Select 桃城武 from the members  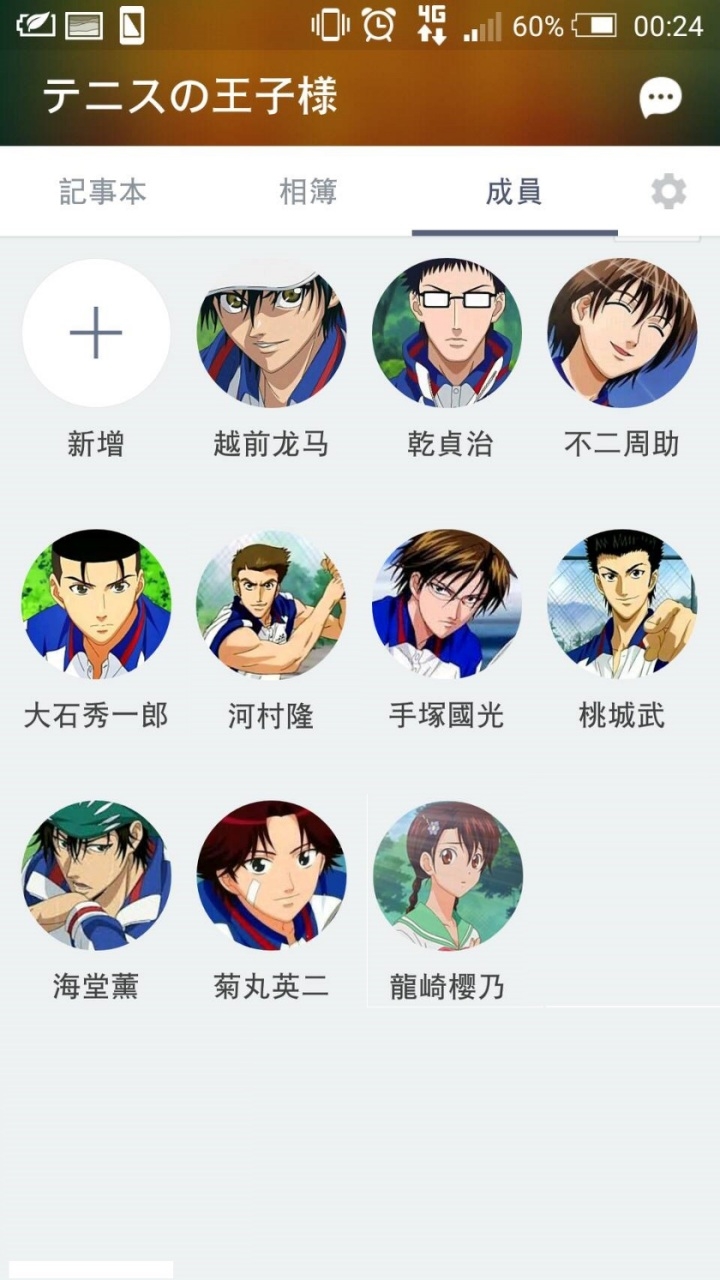pyautogui.click(x=622, y=605)
